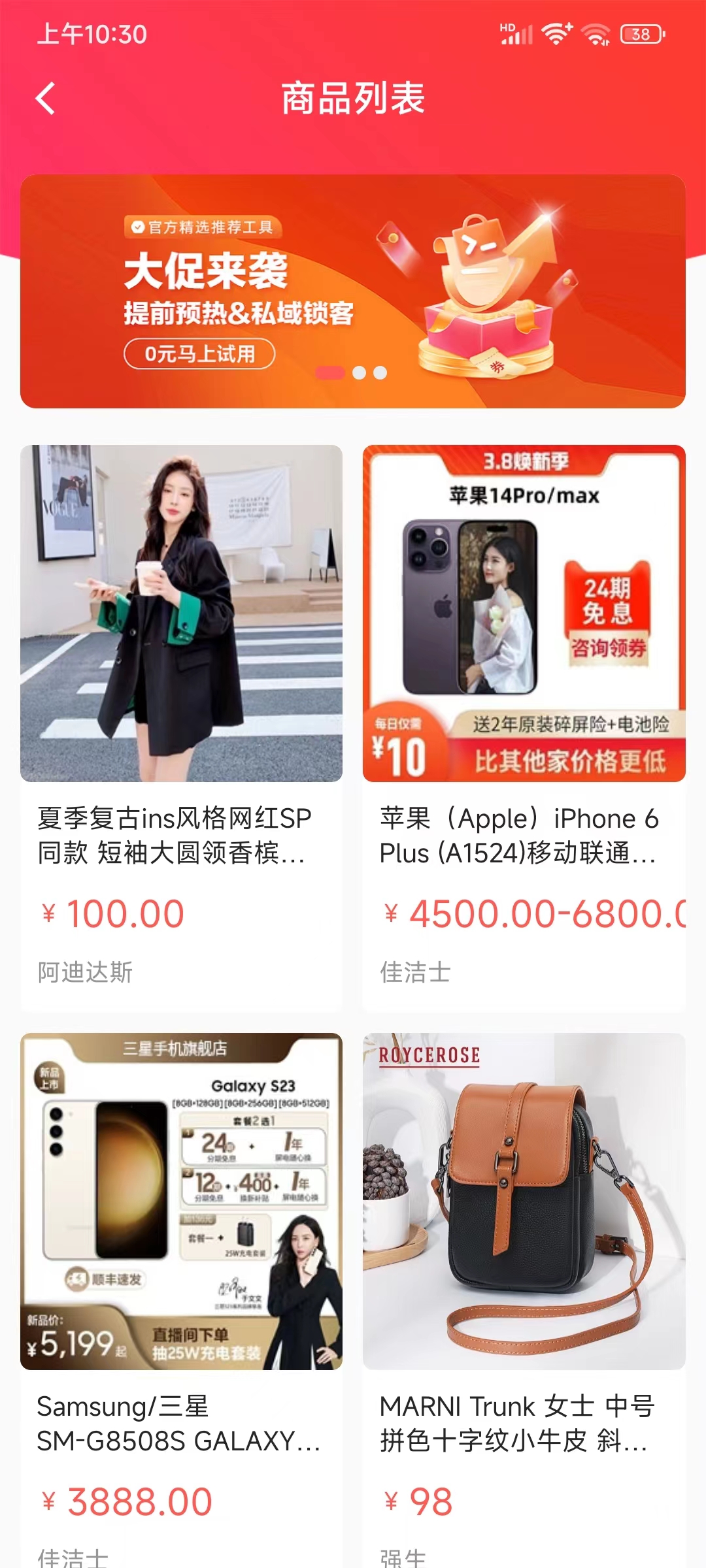This screenshot has height=1568, width=706.
Task: Tap the back arrow to leave 商品列表
Action: (x=44, y=98)
